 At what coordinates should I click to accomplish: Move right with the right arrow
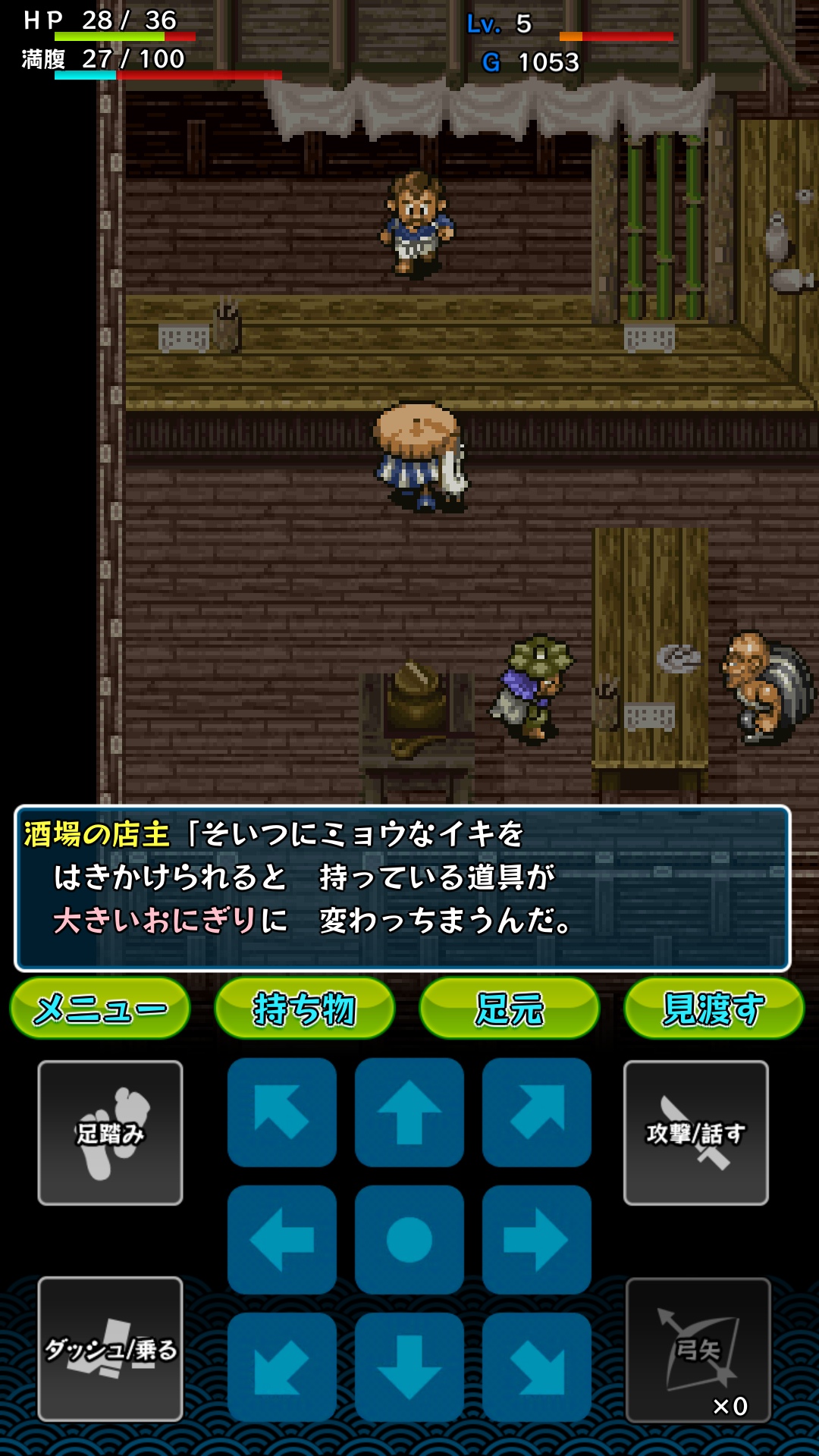[x=537, y=1240]
